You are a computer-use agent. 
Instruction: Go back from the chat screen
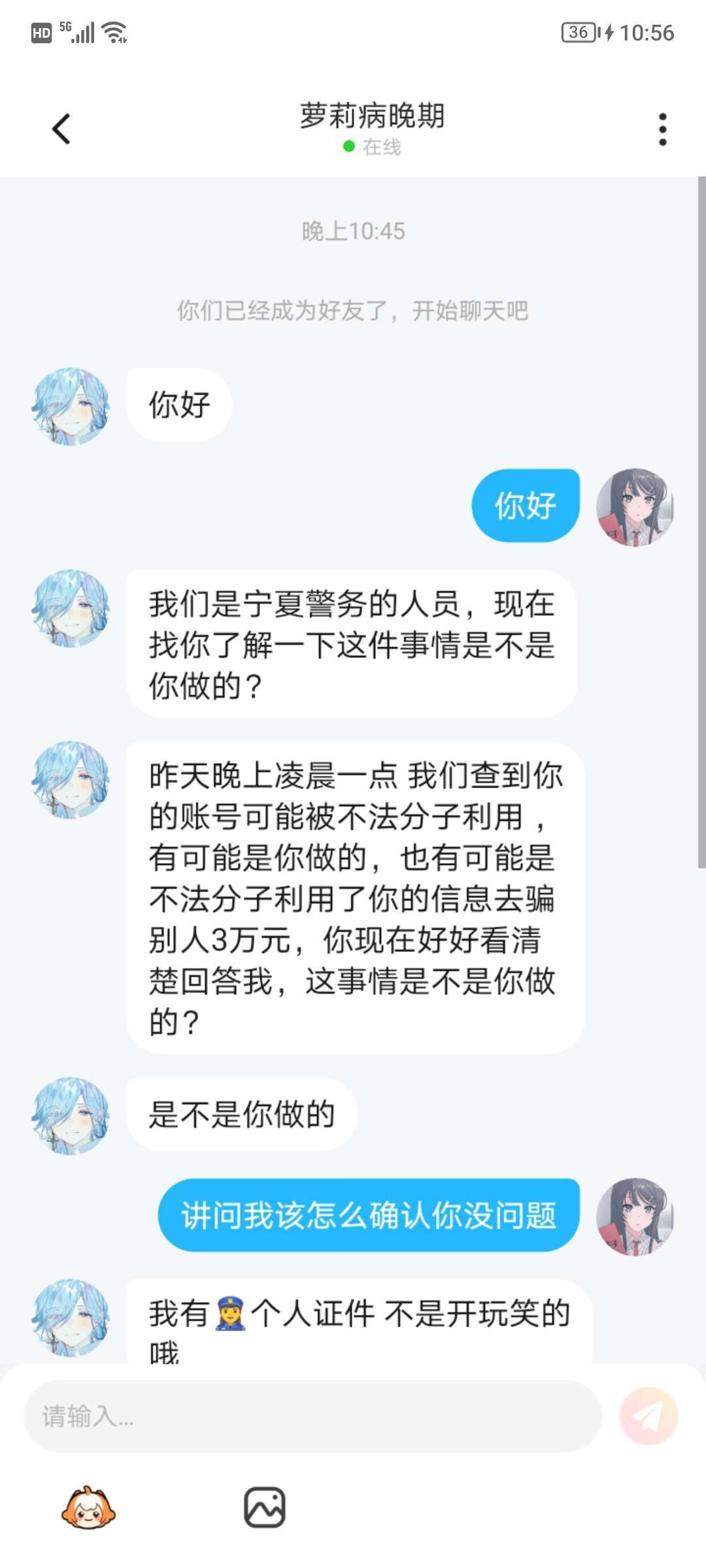pyautogui.click(x=61, y=129)
